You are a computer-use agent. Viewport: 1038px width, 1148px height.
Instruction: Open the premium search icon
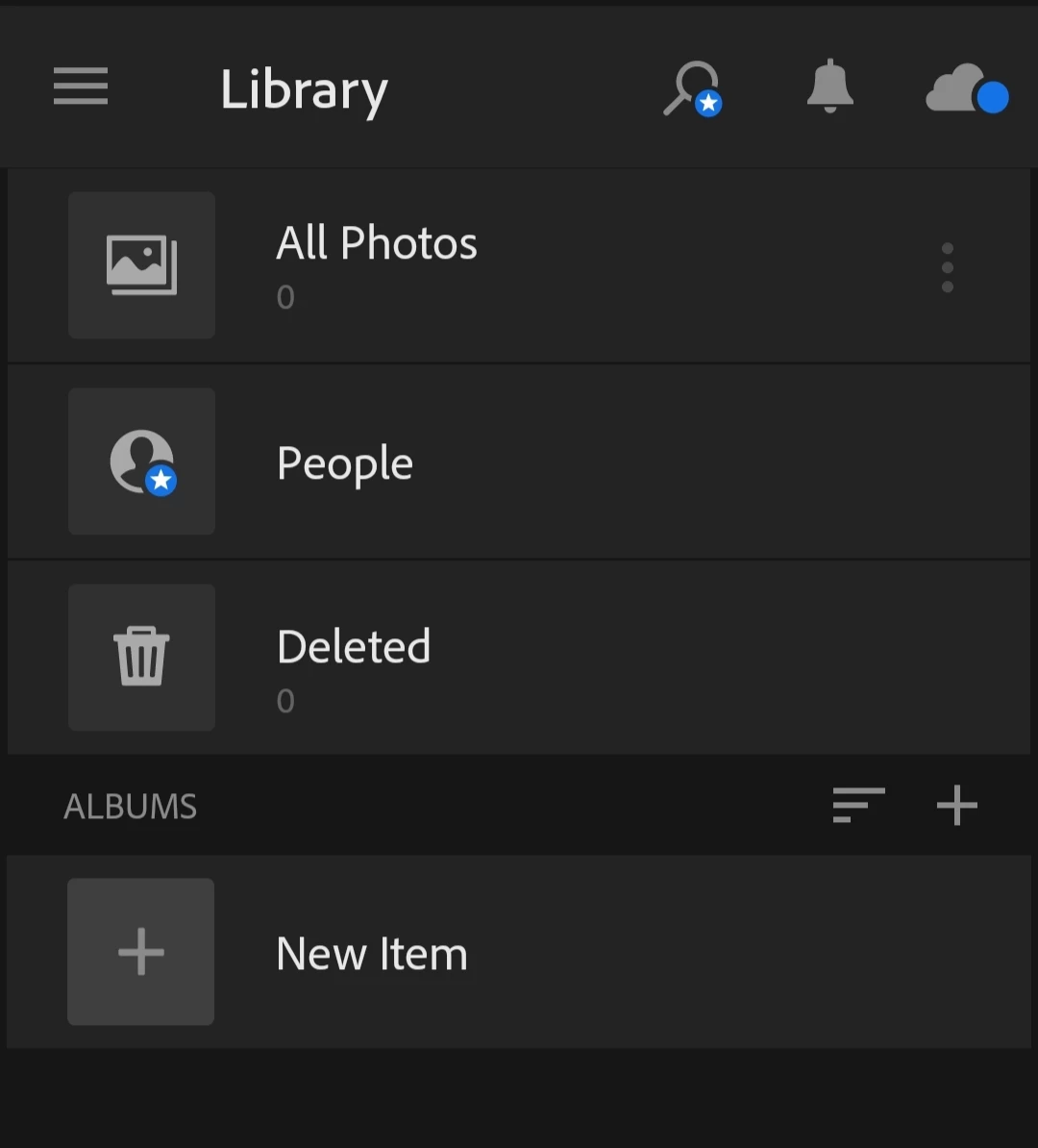(x=692, y=89)
